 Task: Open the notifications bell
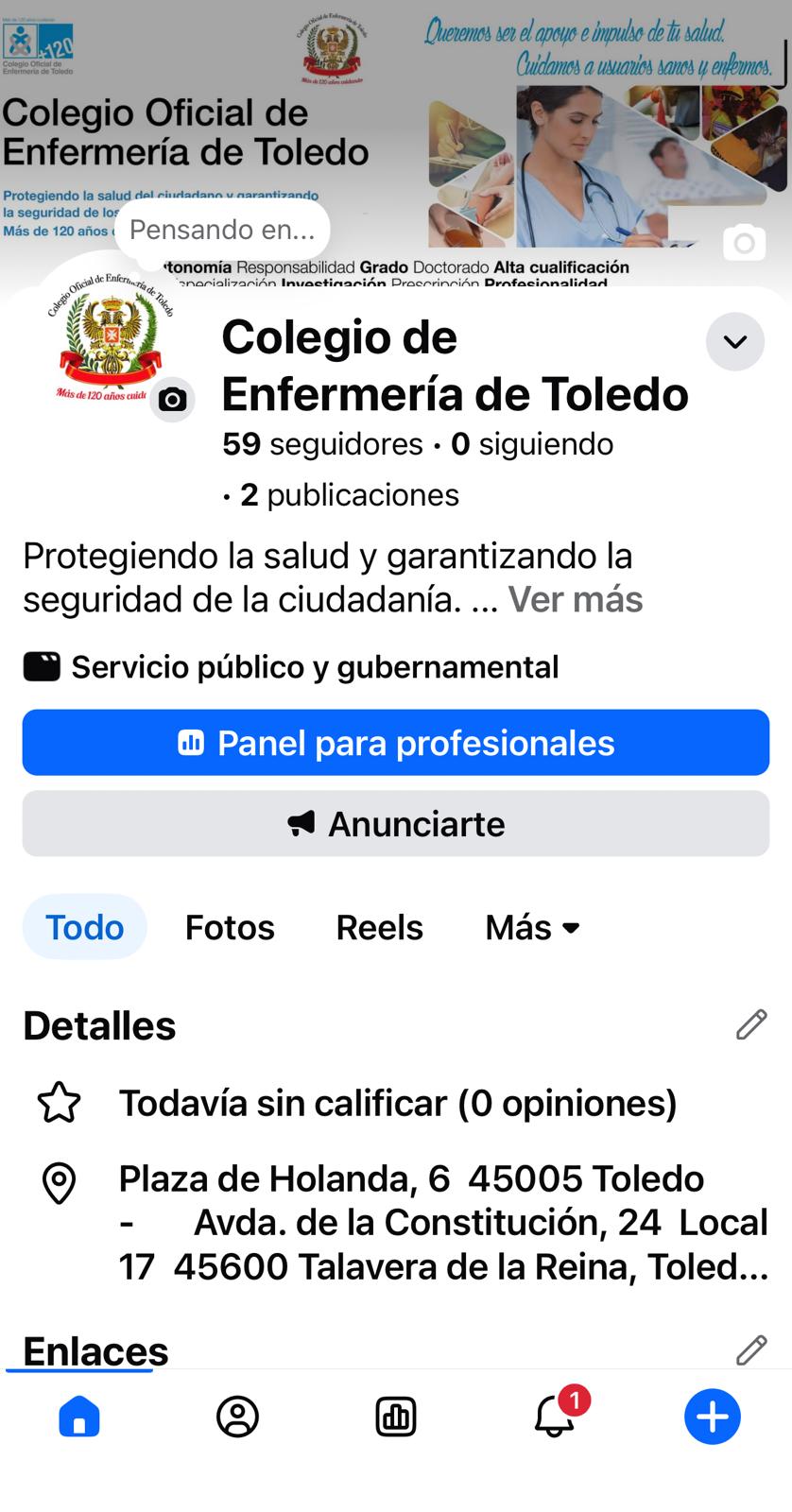555,1417
